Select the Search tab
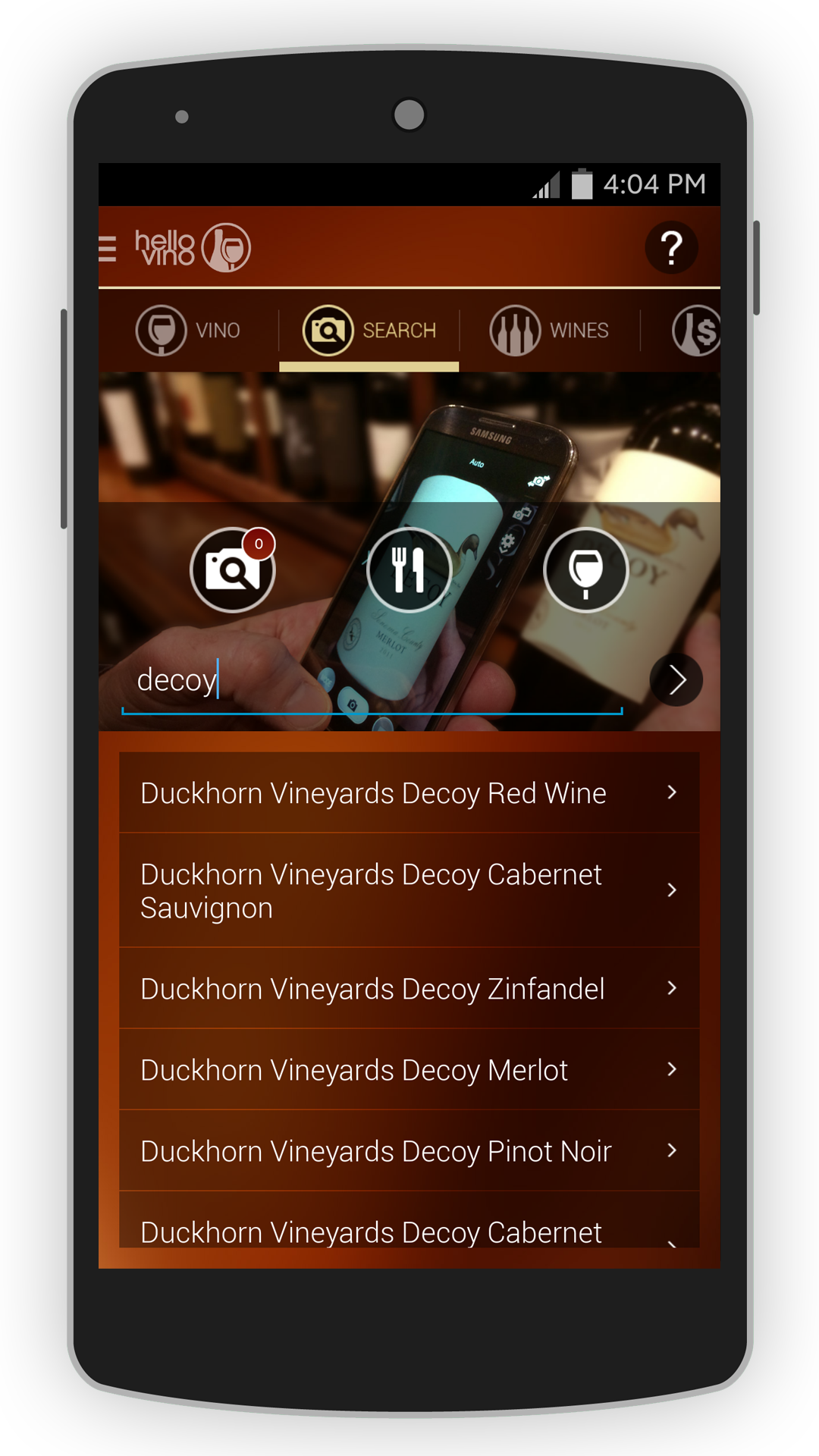 [369, 331]
